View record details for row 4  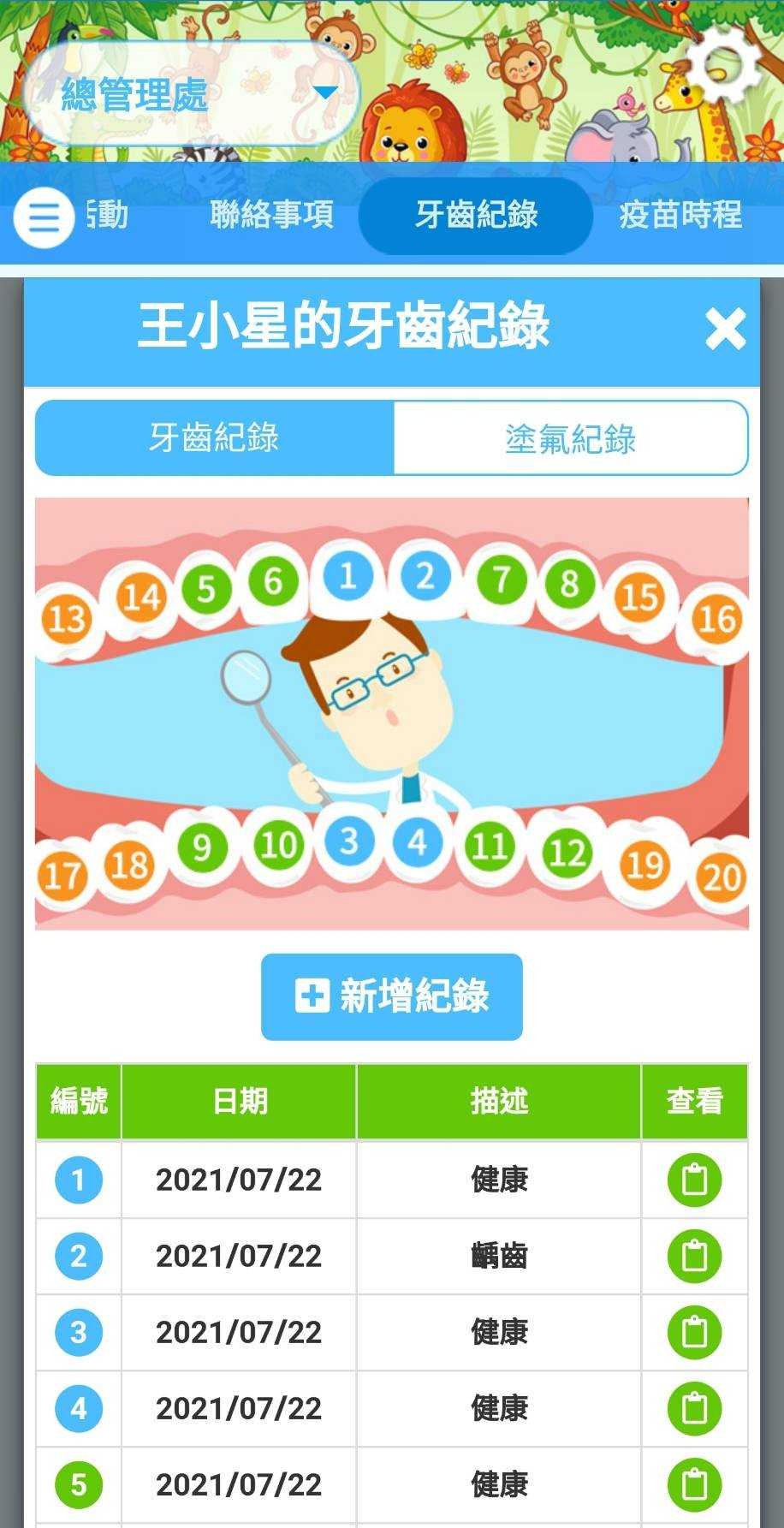click(694, 1409)
